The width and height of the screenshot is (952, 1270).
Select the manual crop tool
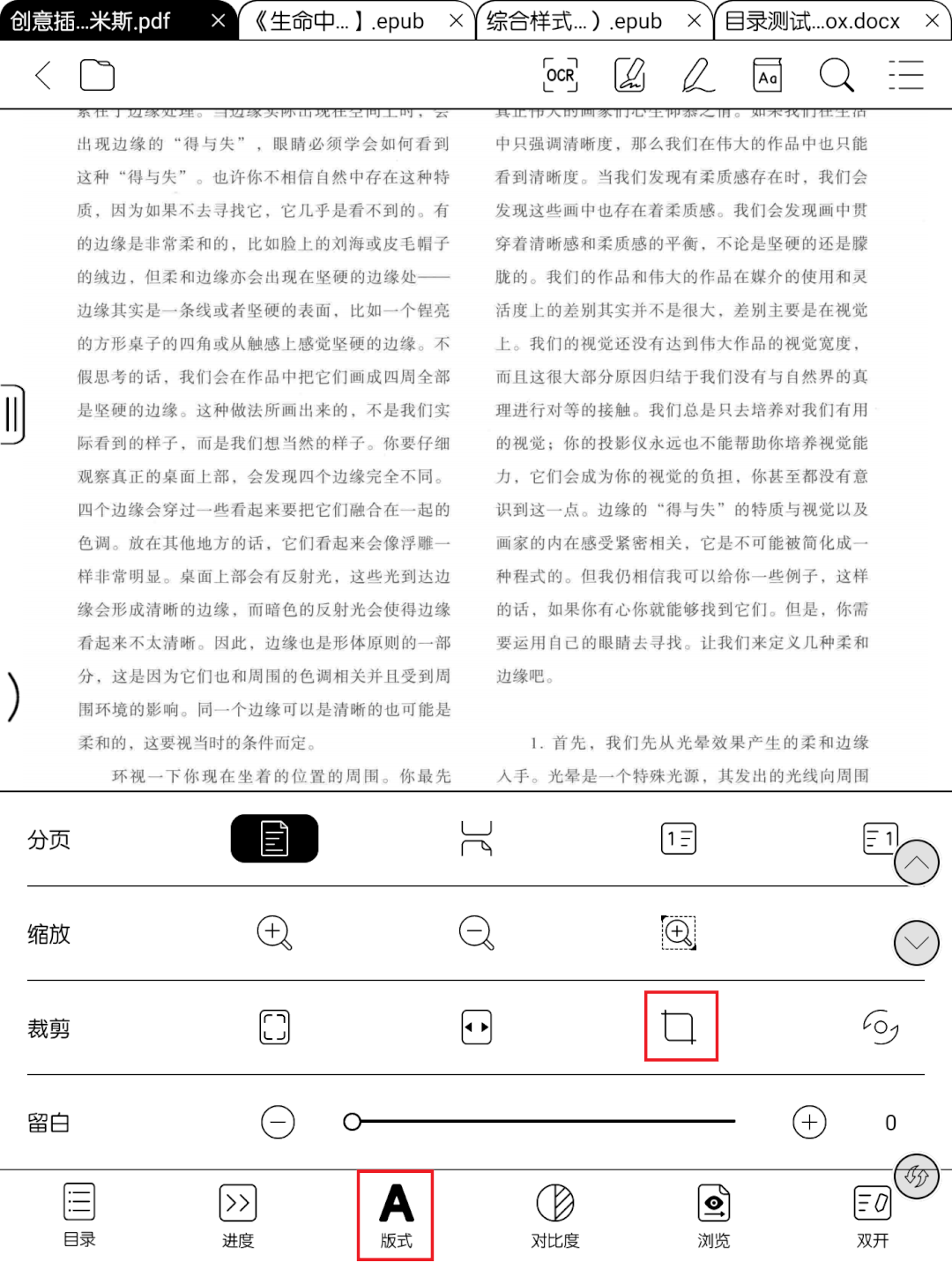pos(680,1027)
